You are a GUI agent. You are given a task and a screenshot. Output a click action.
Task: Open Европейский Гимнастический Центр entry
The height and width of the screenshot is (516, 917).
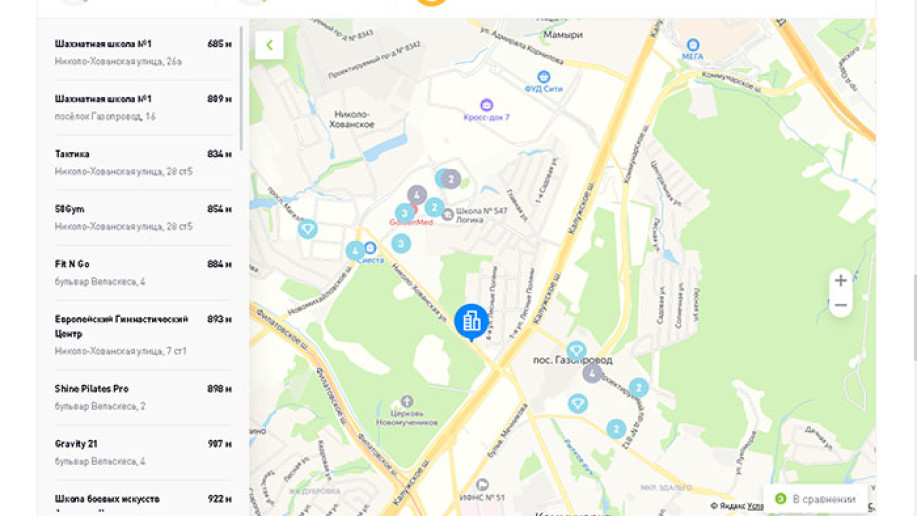click(142, 334)
